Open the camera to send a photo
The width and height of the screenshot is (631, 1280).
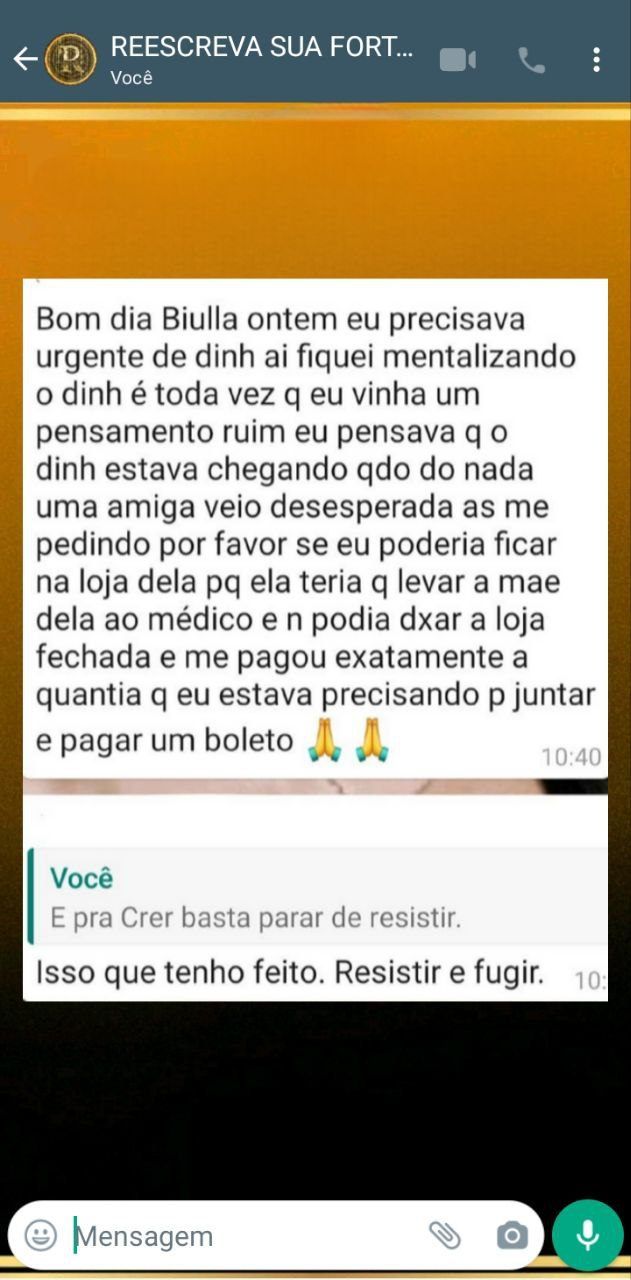[x=512, y=1235]
